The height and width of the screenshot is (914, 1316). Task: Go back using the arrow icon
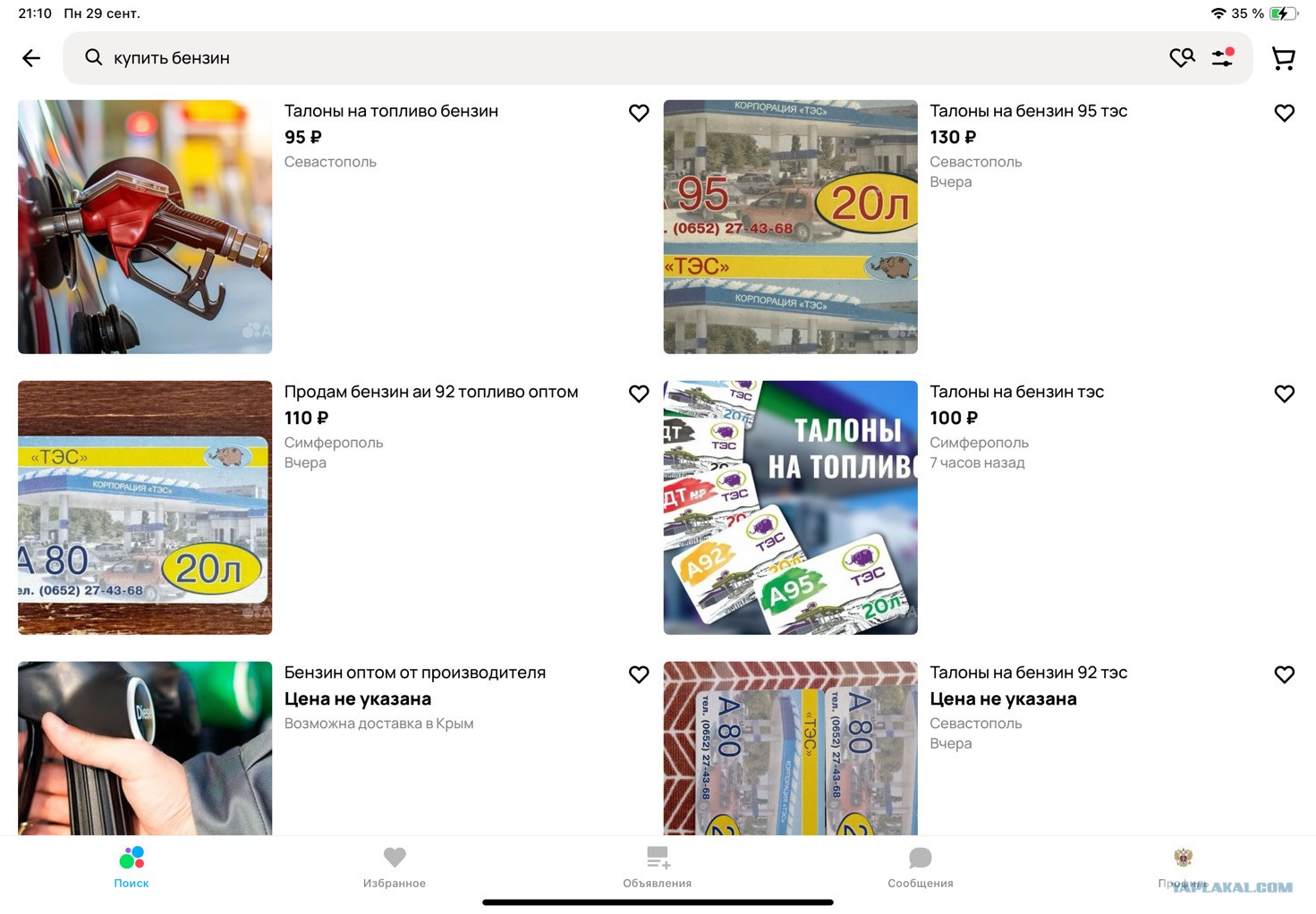(31, 58)
